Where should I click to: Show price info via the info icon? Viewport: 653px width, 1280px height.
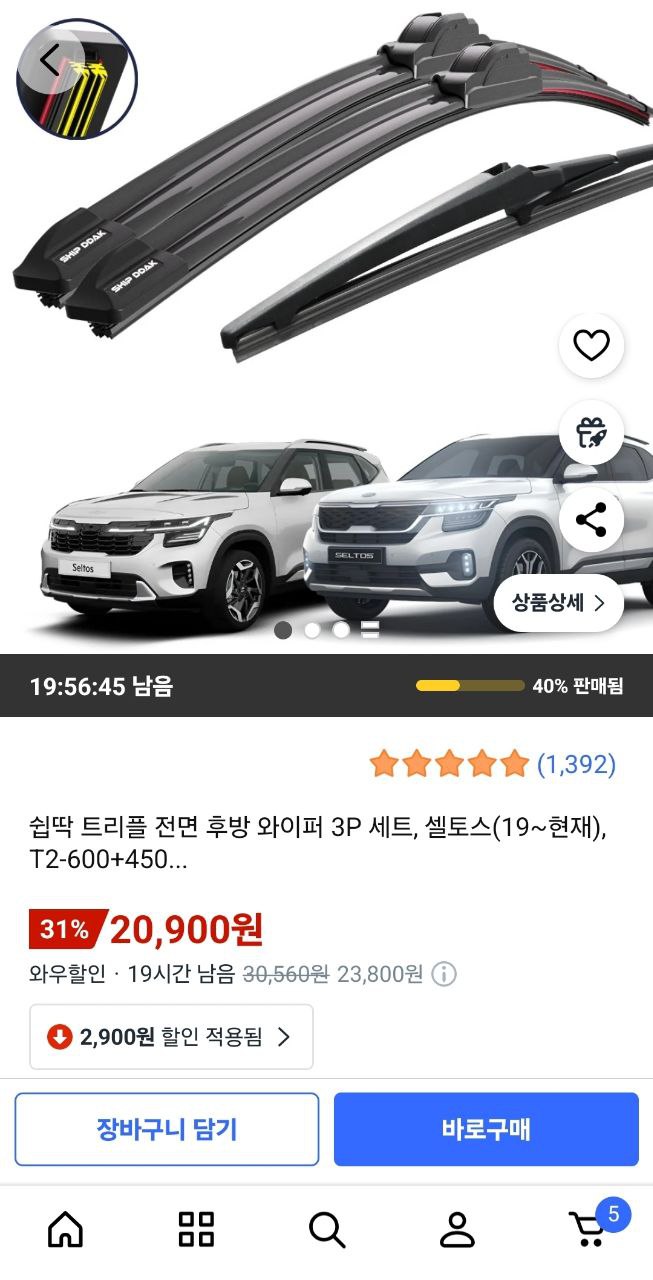(x=444, y=974)
